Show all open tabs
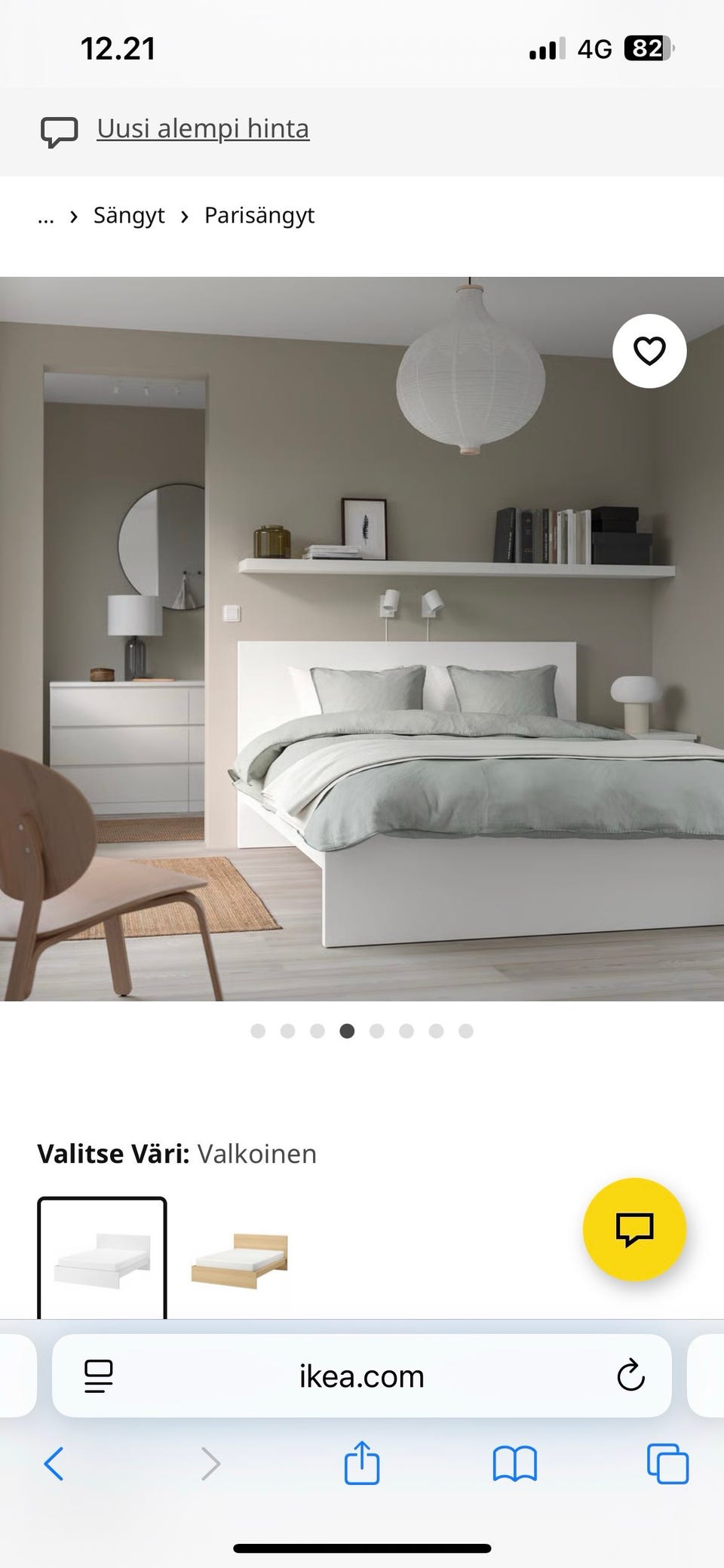724x1568 pixels. pos(667,1465)
